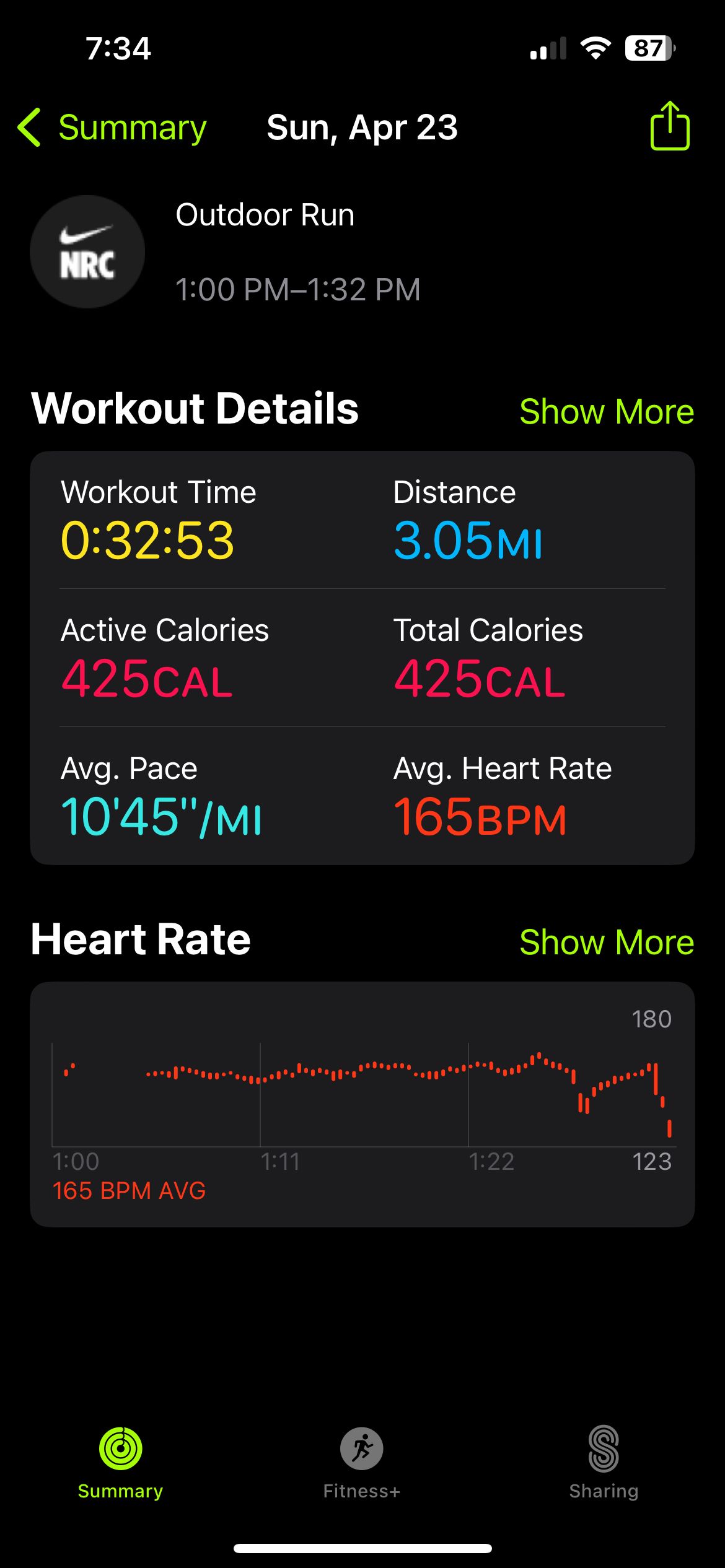Open the heart rate chart card
Viewport: 725px width, 1568px height.
(362, 1104)
